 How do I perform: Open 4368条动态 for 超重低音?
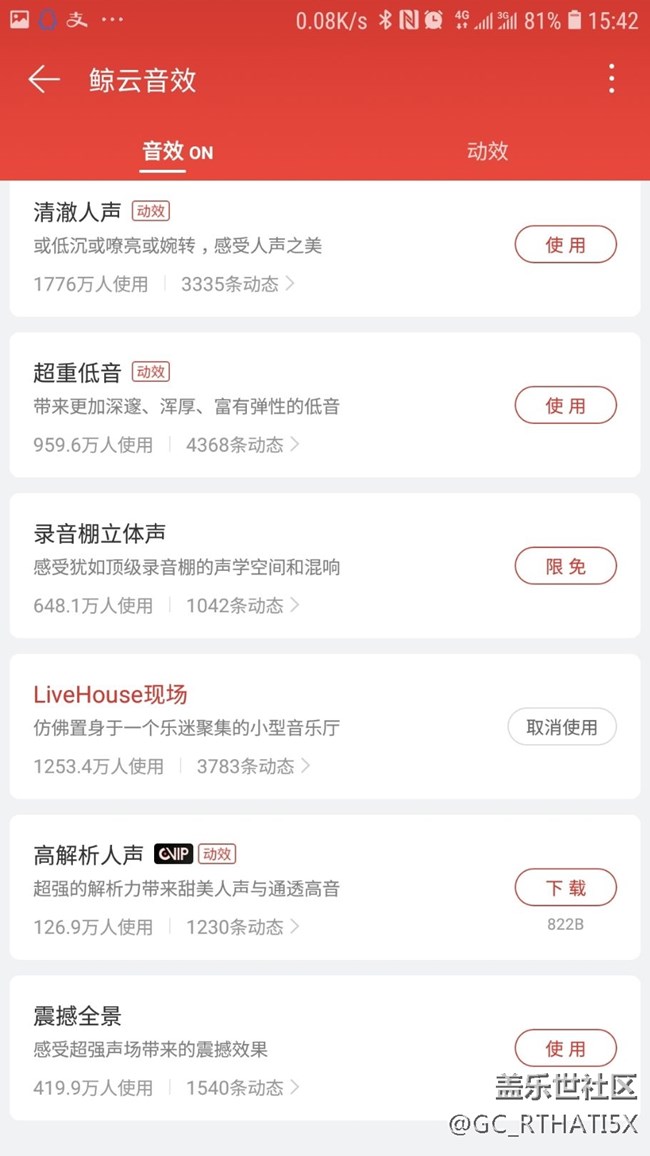[243, 445]
